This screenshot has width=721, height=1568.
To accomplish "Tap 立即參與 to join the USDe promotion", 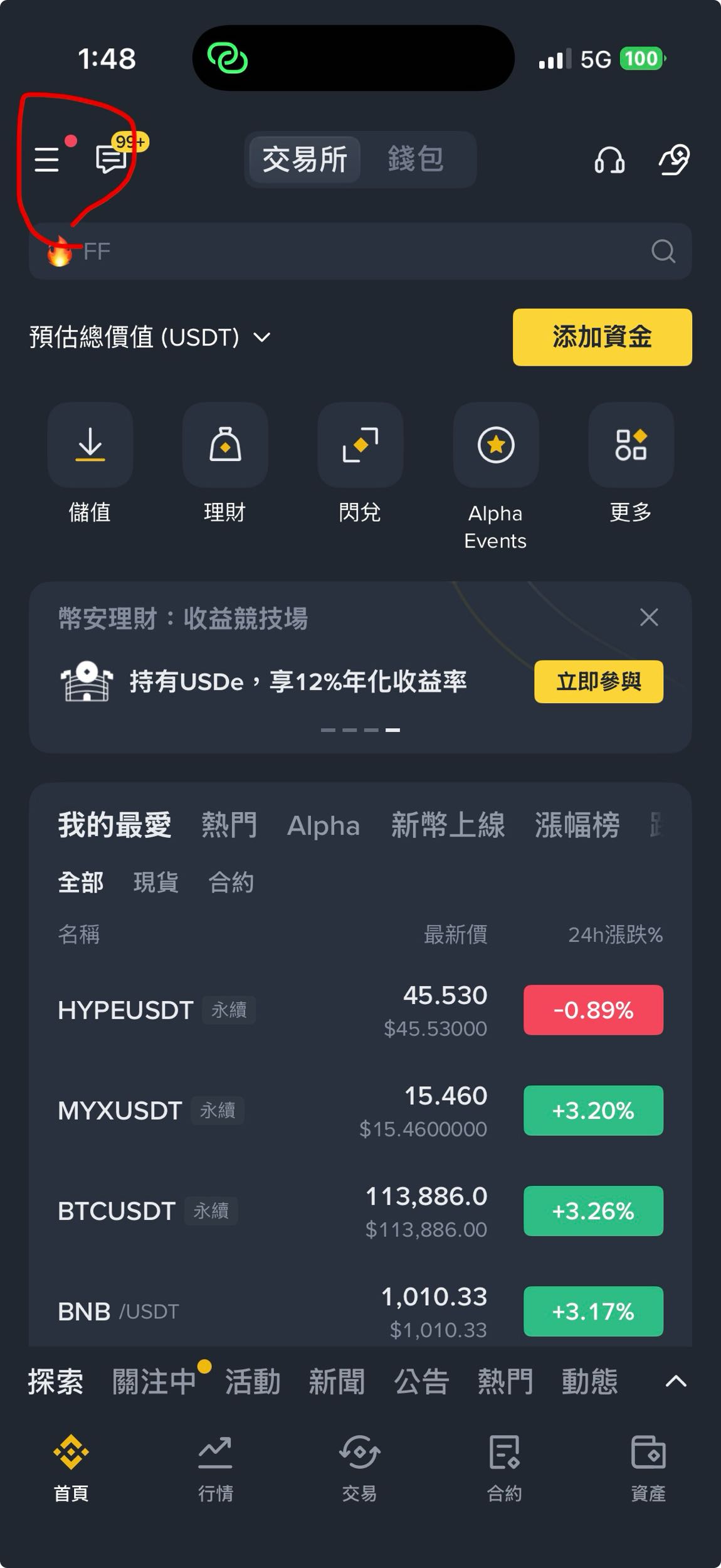I will click(597, 682).
